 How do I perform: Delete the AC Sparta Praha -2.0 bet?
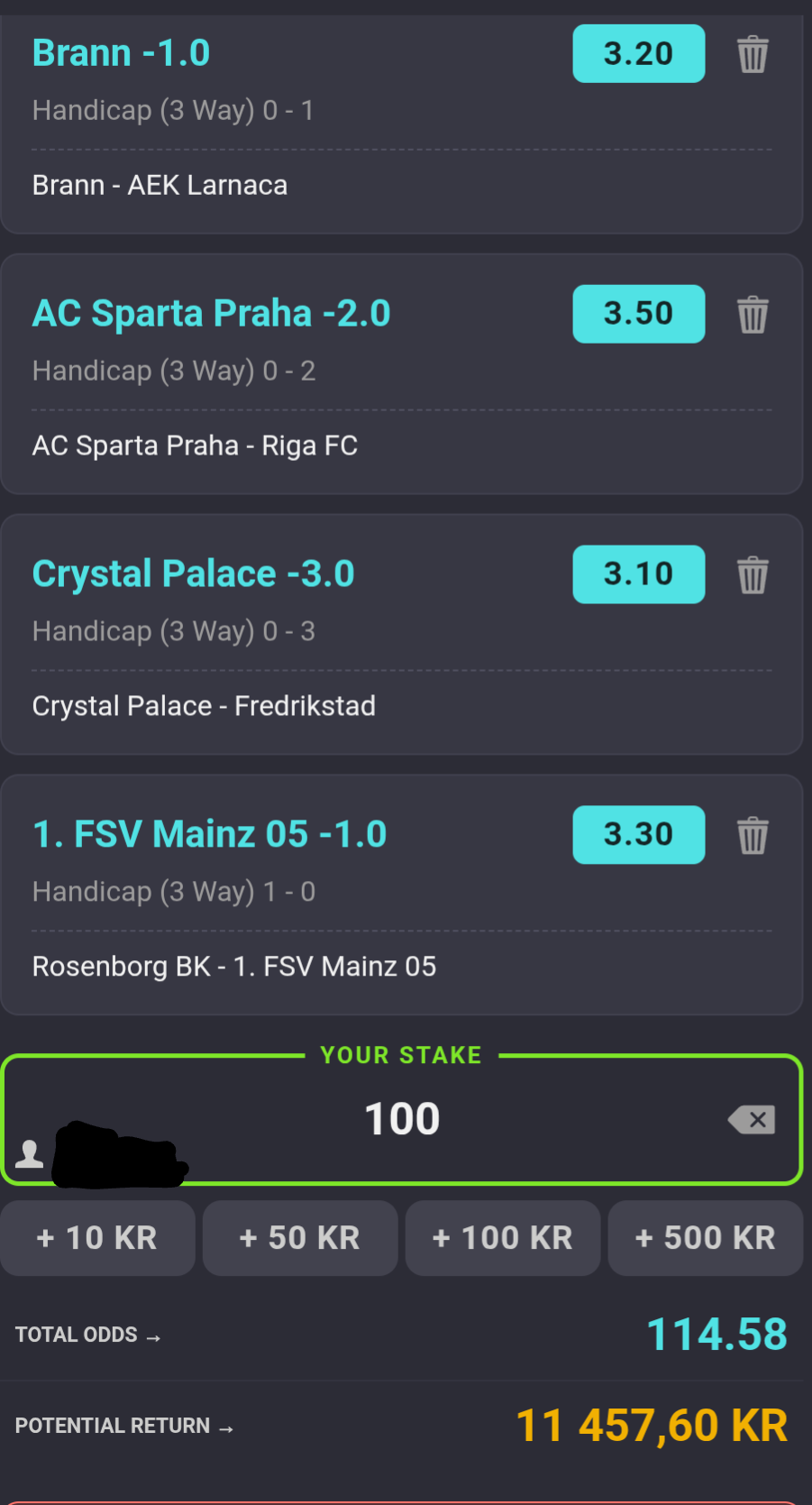pos(753,315)
